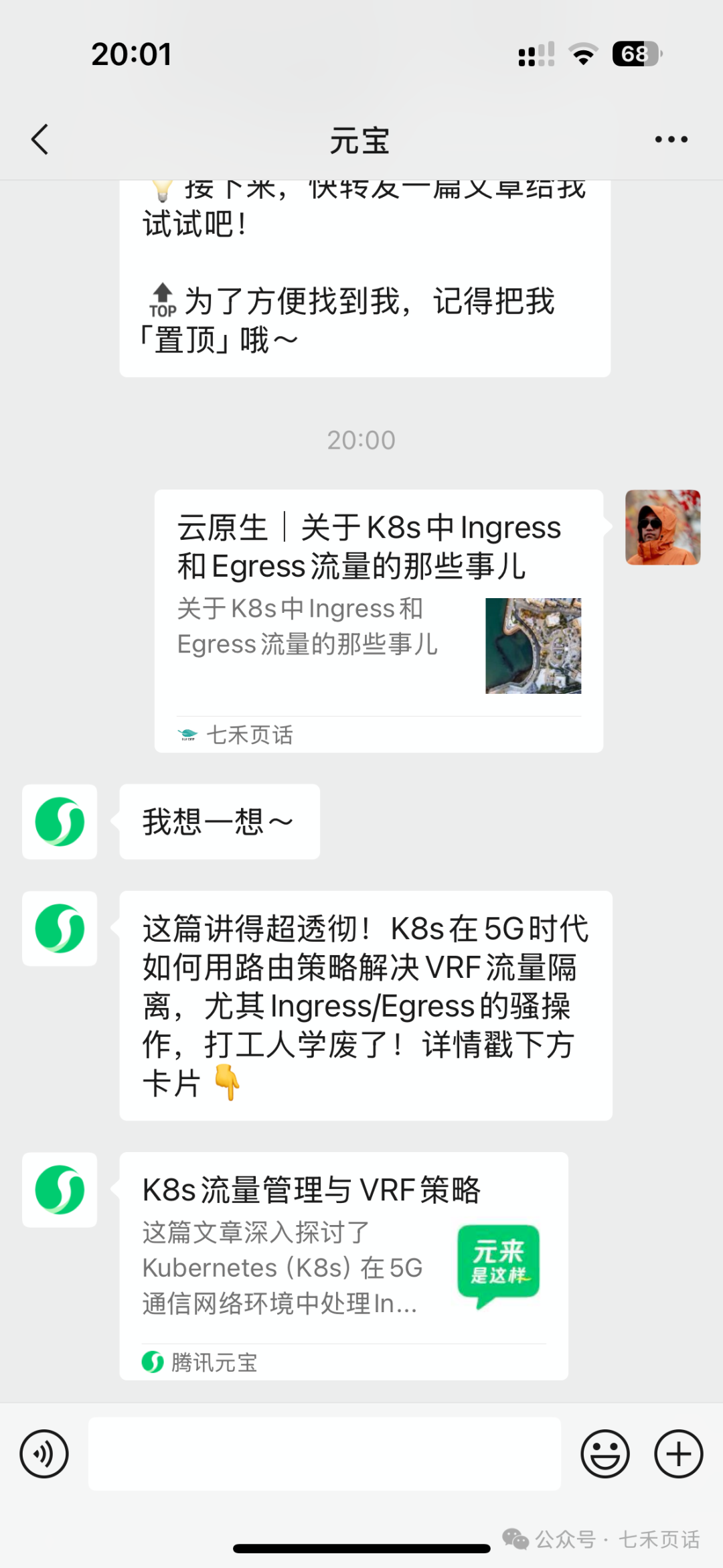Image resolution: width=723 pixels, height=1568 pixels.
Task: Open the K8s流量管理与VRF策略 summary card
Action: point(343,1265)
